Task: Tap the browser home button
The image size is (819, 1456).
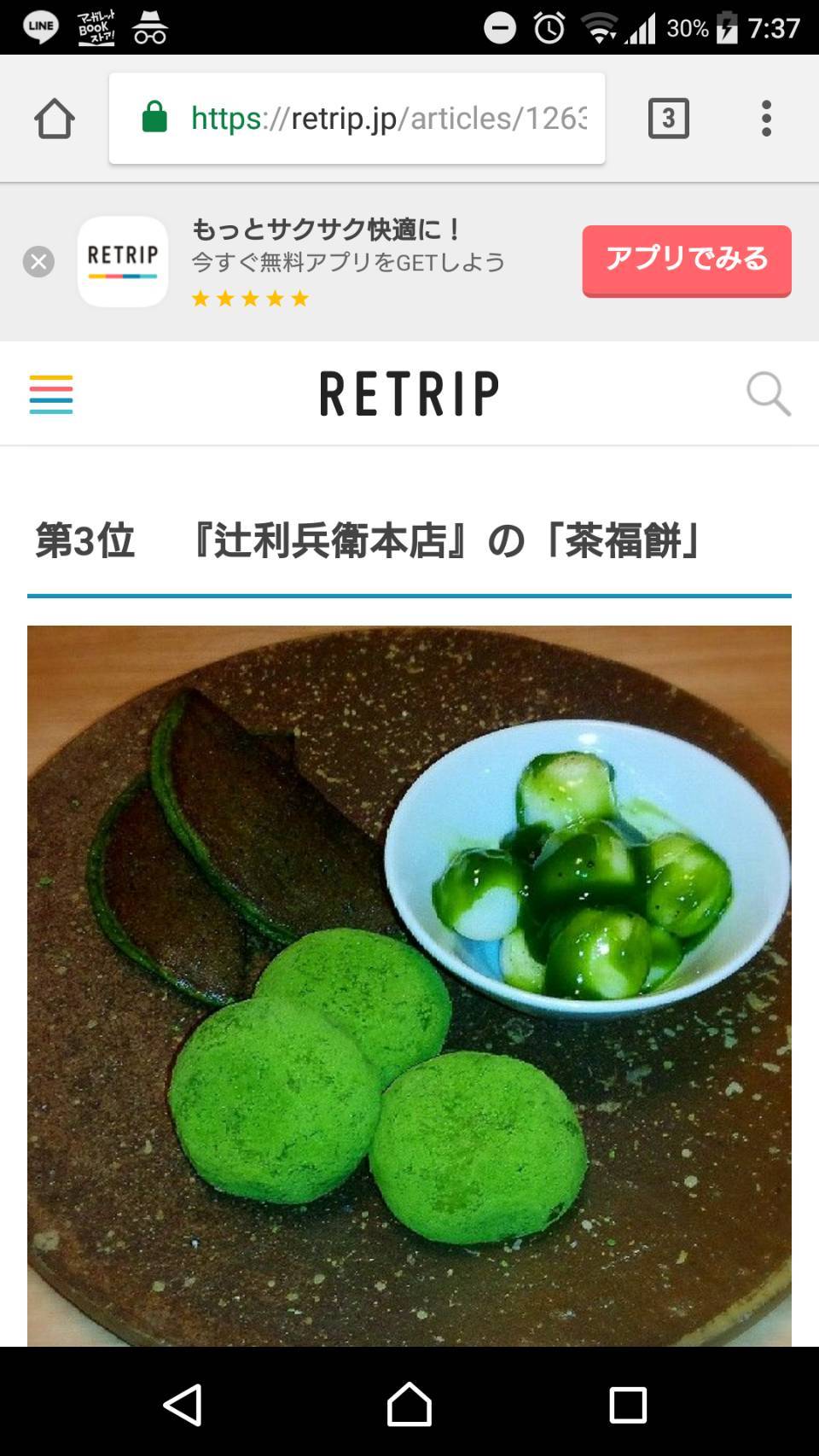Action: 55,119
